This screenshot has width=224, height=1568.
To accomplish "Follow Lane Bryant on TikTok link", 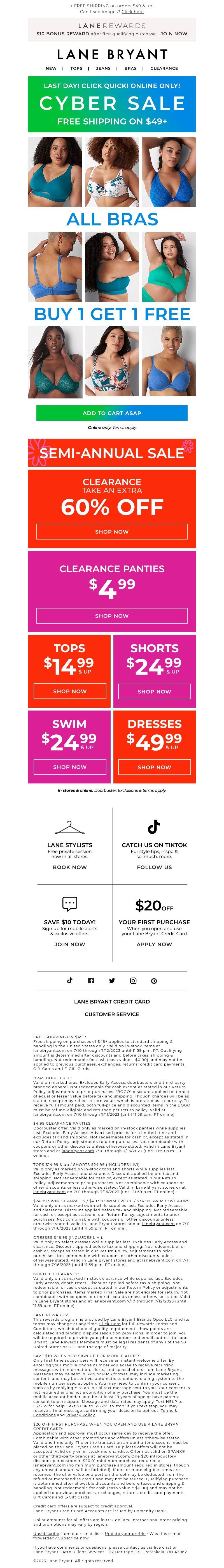I will (x=154, y=867).
